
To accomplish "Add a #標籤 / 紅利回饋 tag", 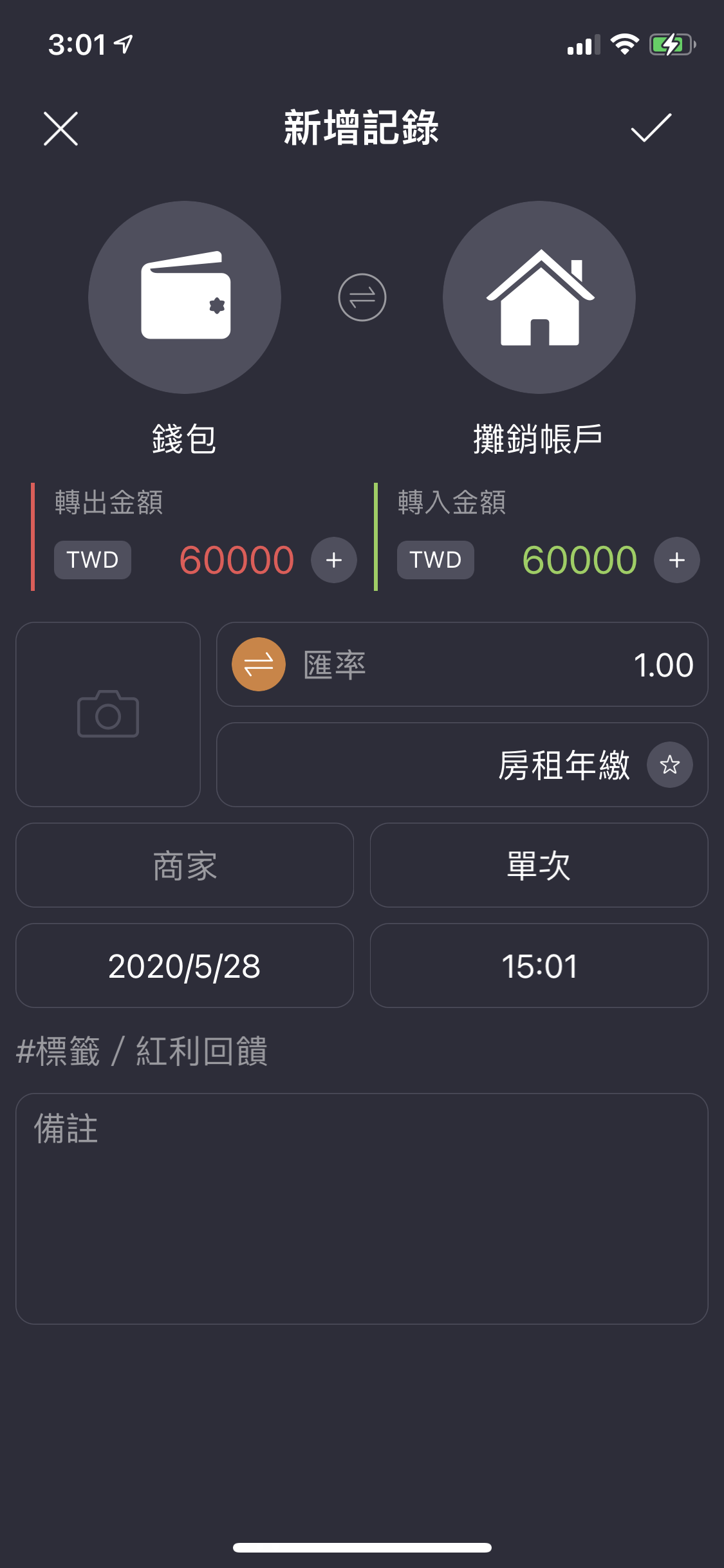I will pyautogui.click(x=142, y=1051).
